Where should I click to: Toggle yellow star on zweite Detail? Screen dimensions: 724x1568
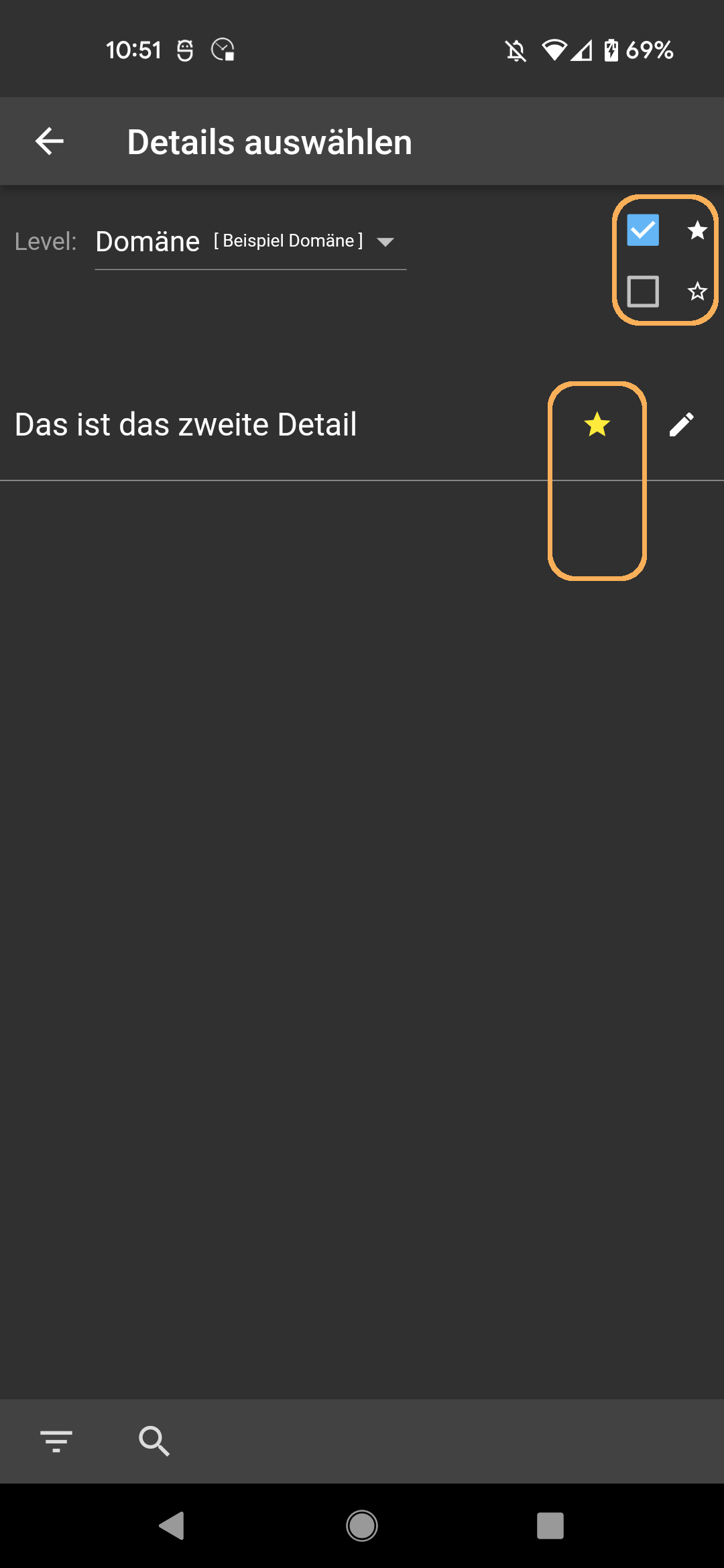pyautogui.click(x=597, y=424)
